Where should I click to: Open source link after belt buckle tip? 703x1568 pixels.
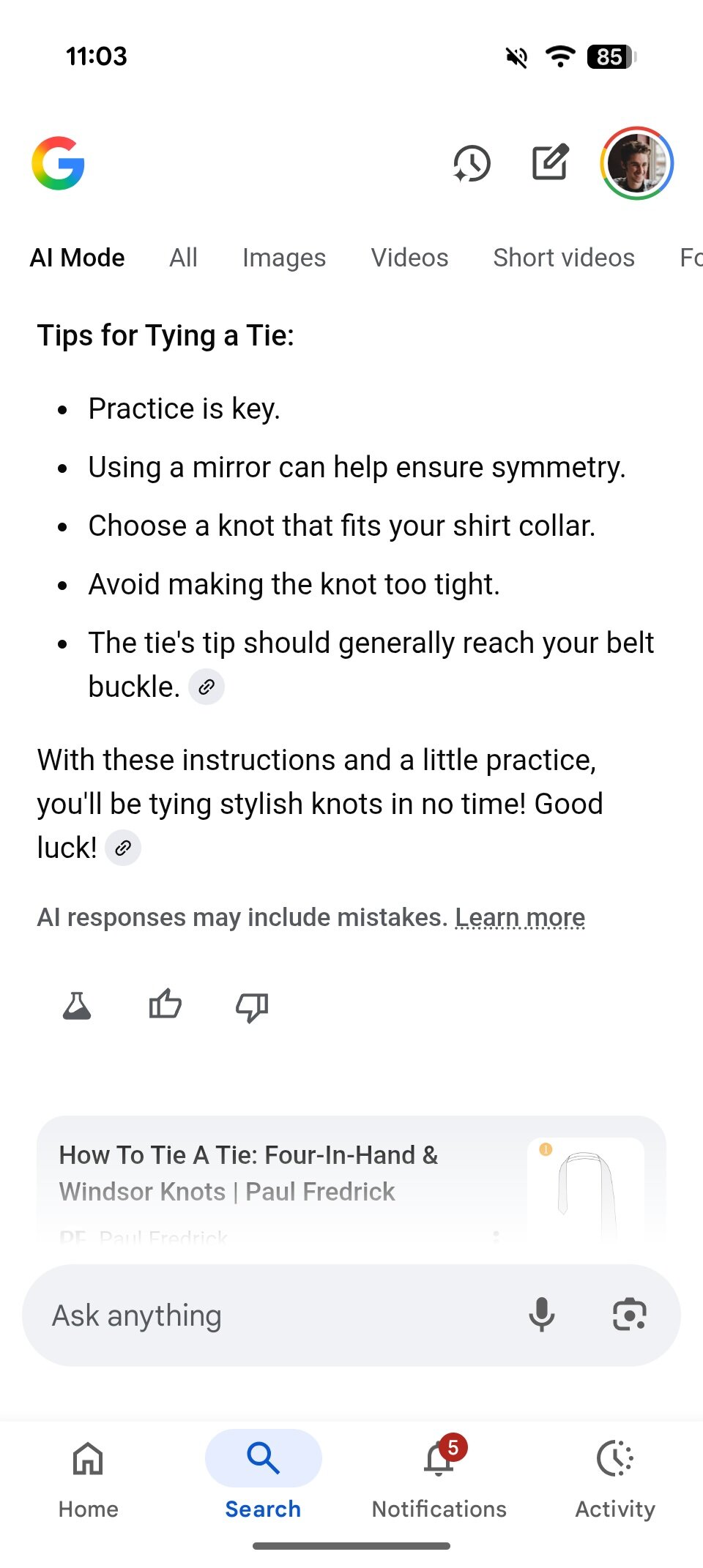(x=207, y=687)
